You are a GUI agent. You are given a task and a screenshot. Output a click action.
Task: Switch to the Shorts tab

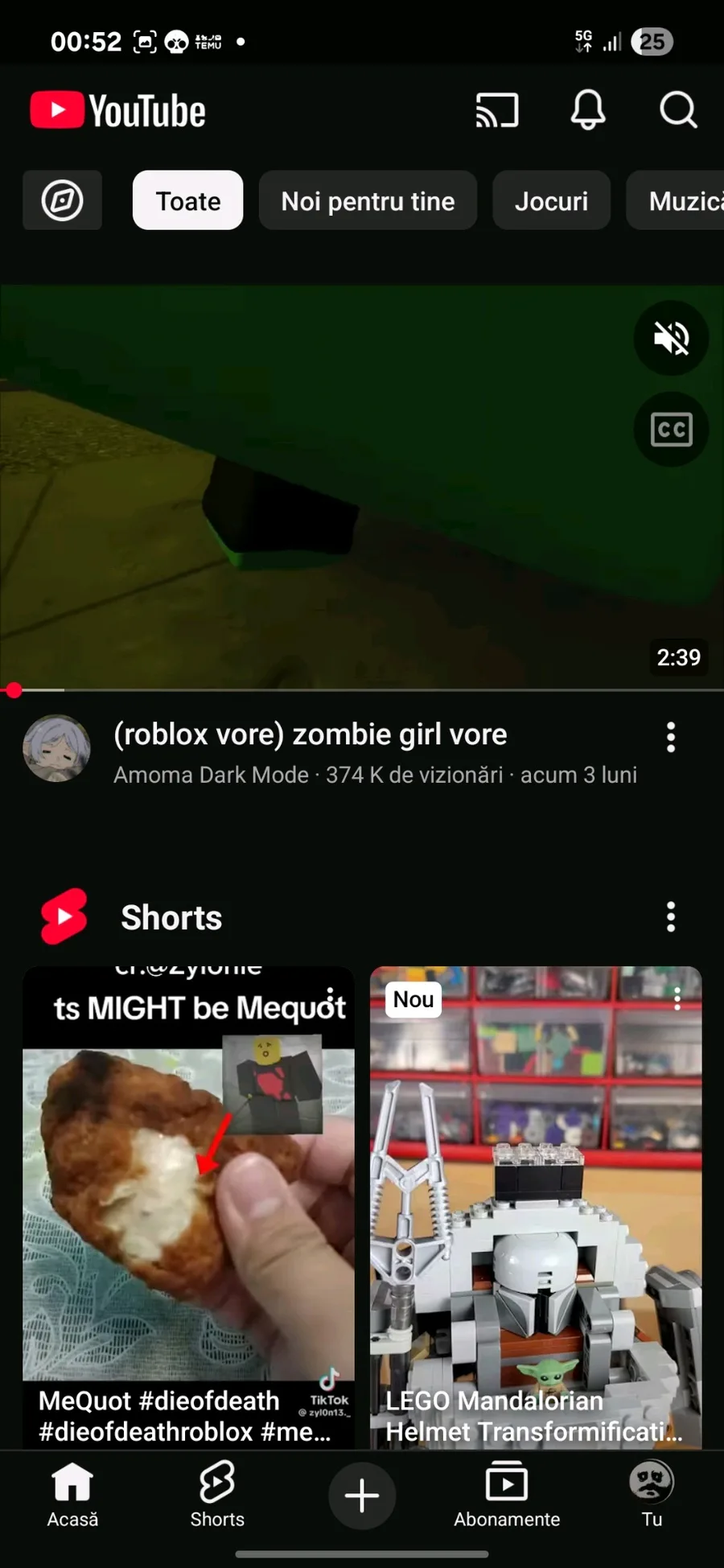click(x=217, y=1496)
